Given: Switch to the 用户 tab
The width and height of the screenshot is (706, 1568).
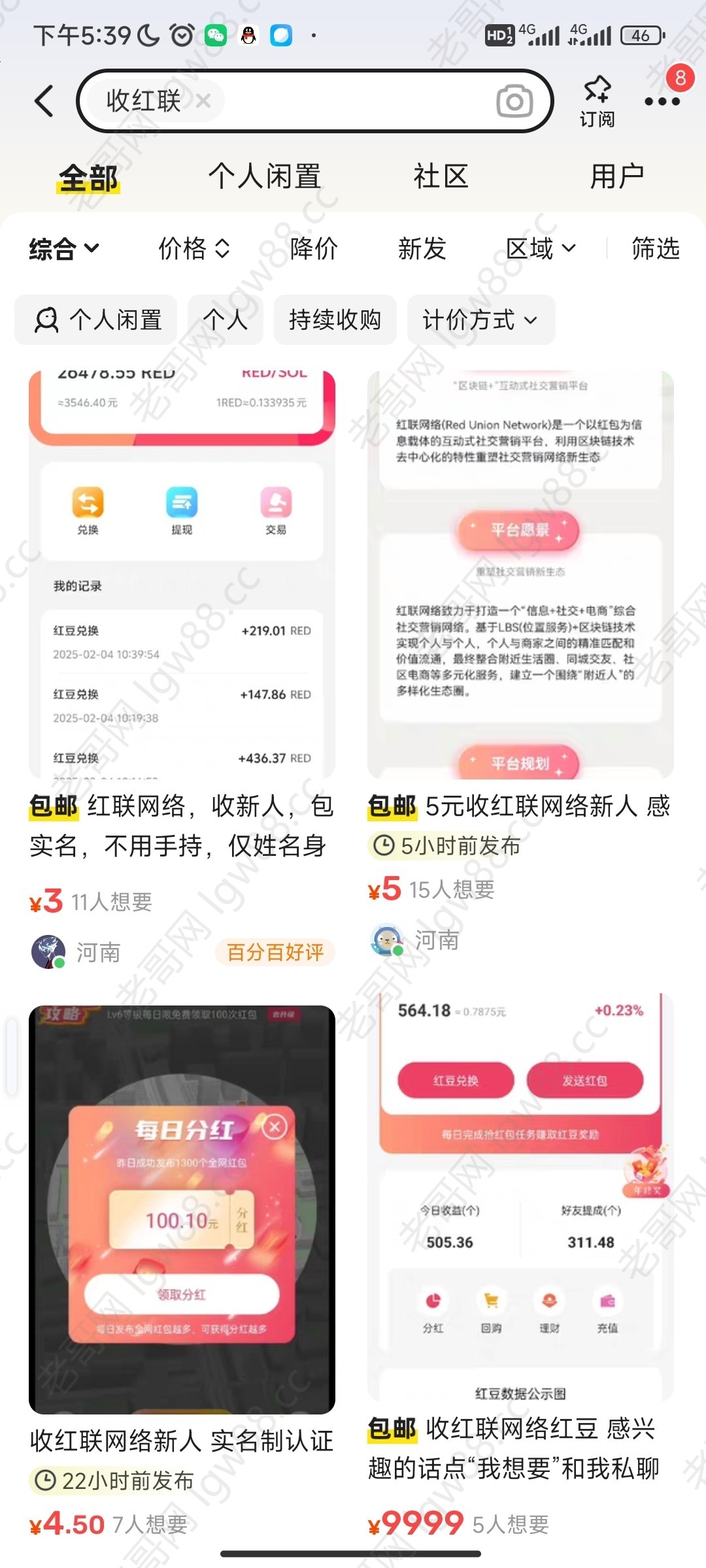Looking at the screenshot, I should click(x=616, y=176).
